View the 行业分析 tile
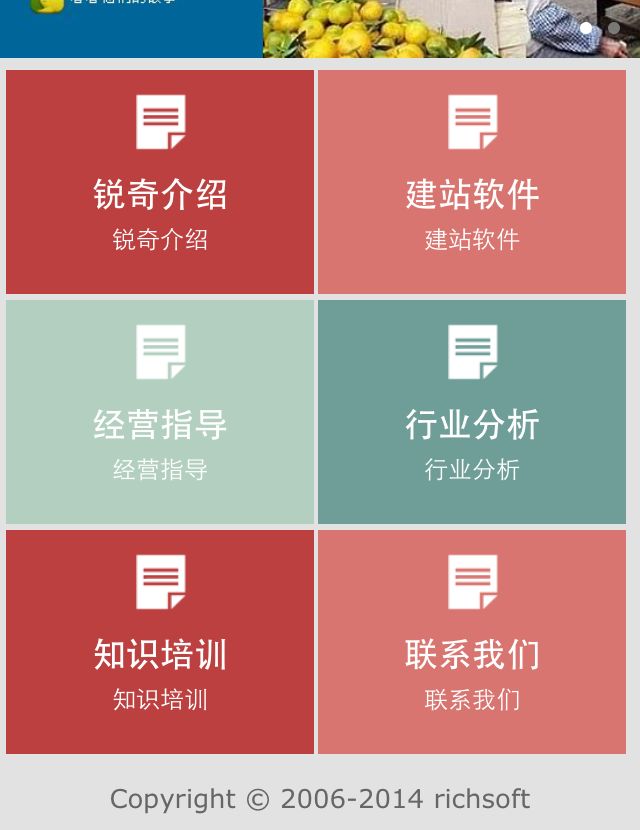The height and width of the screenshot is (830, 640). pos(472,412)
